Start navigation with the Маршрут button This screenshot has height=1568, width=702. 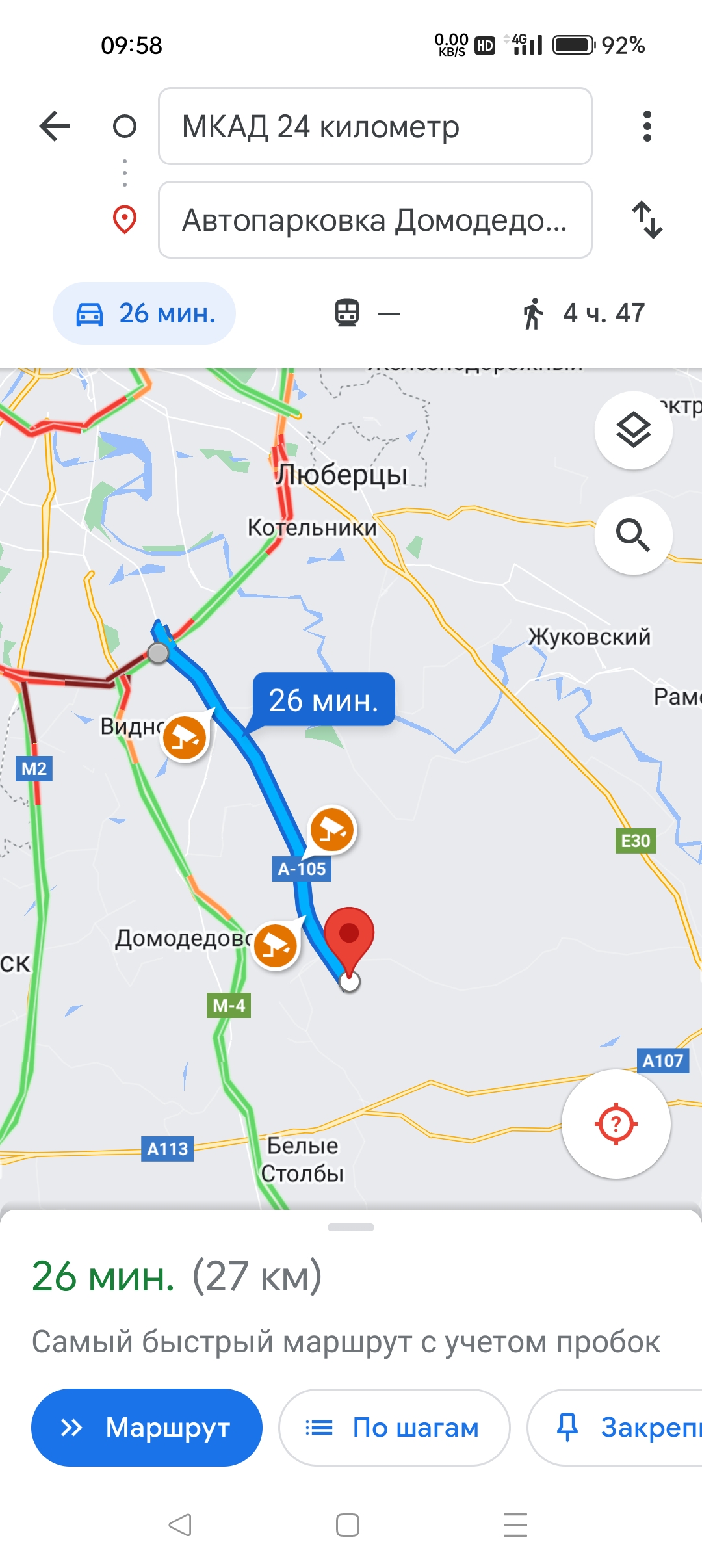(x=147, y=1428)
